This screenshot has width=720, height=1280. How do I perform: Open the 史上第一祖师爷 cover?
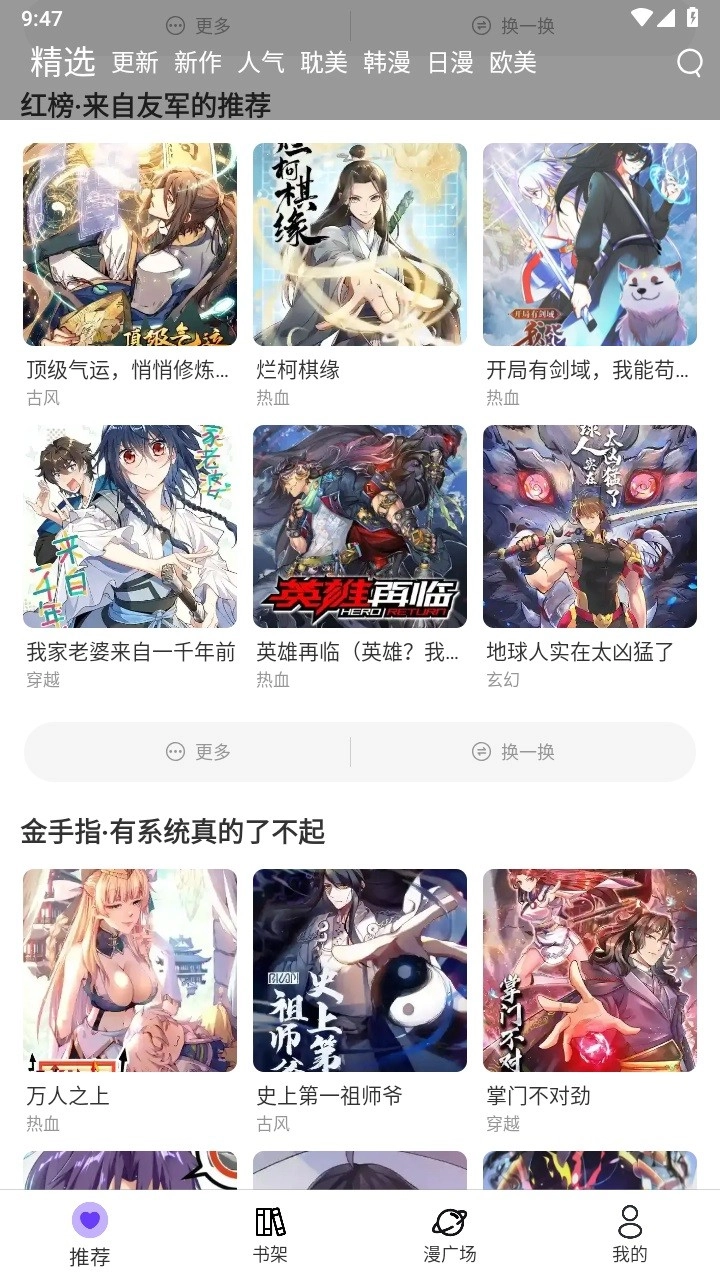click(x=359, y=968)
